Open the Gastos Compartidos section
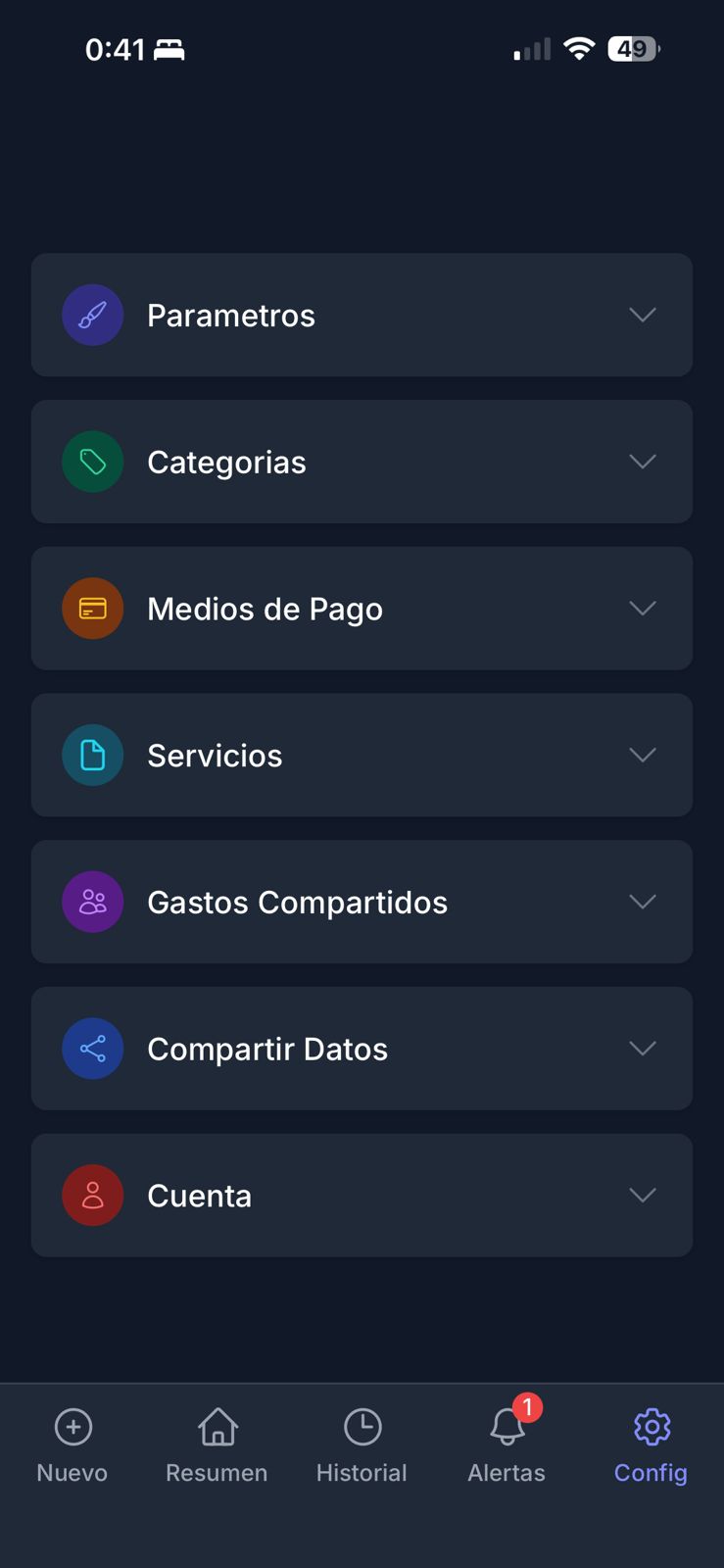The width and height of the screenshot is (724, 1568). point(362,902)
